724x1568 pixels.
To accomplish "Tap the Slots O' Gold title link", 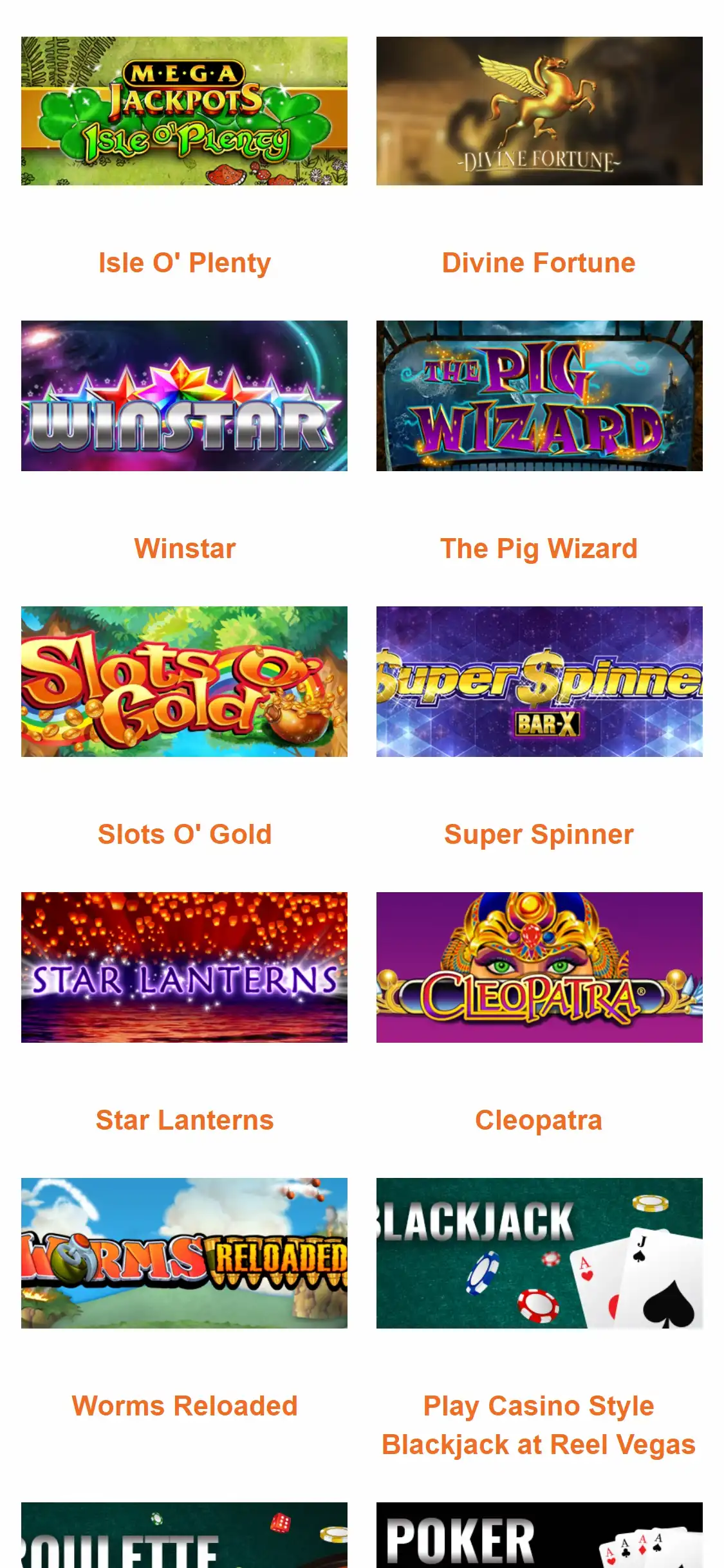I will pos(185,834).
